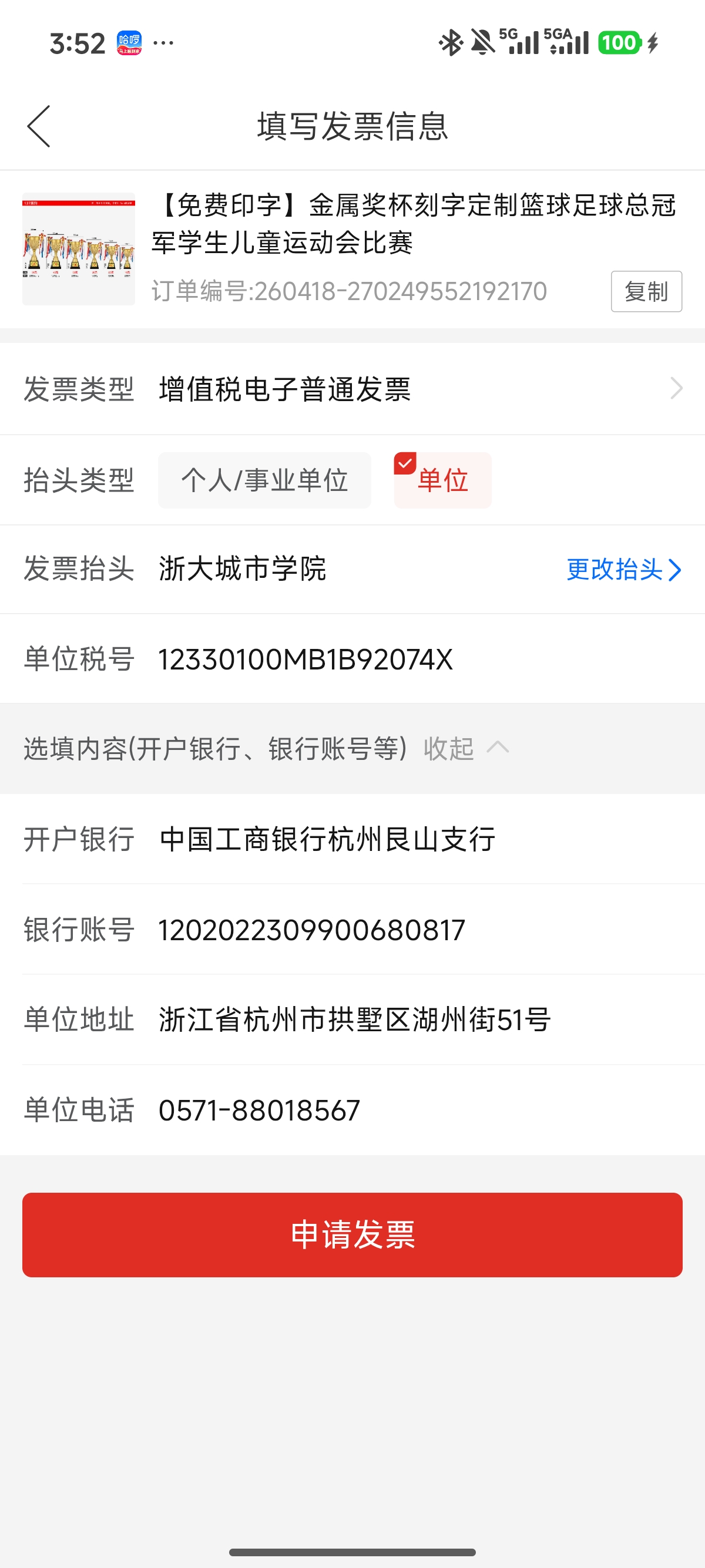
Task: Open the 发票类型 selection row
Action: [x=352, y=388]
